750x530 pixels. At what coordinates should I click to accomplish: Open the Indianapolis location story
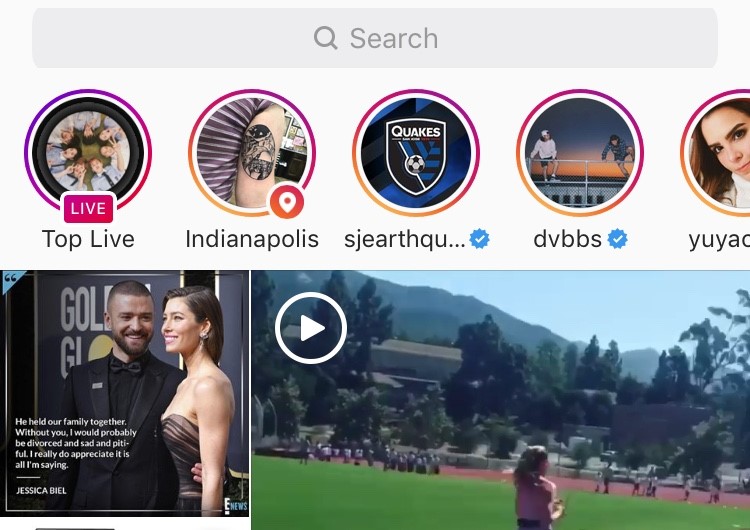point(251,154)
